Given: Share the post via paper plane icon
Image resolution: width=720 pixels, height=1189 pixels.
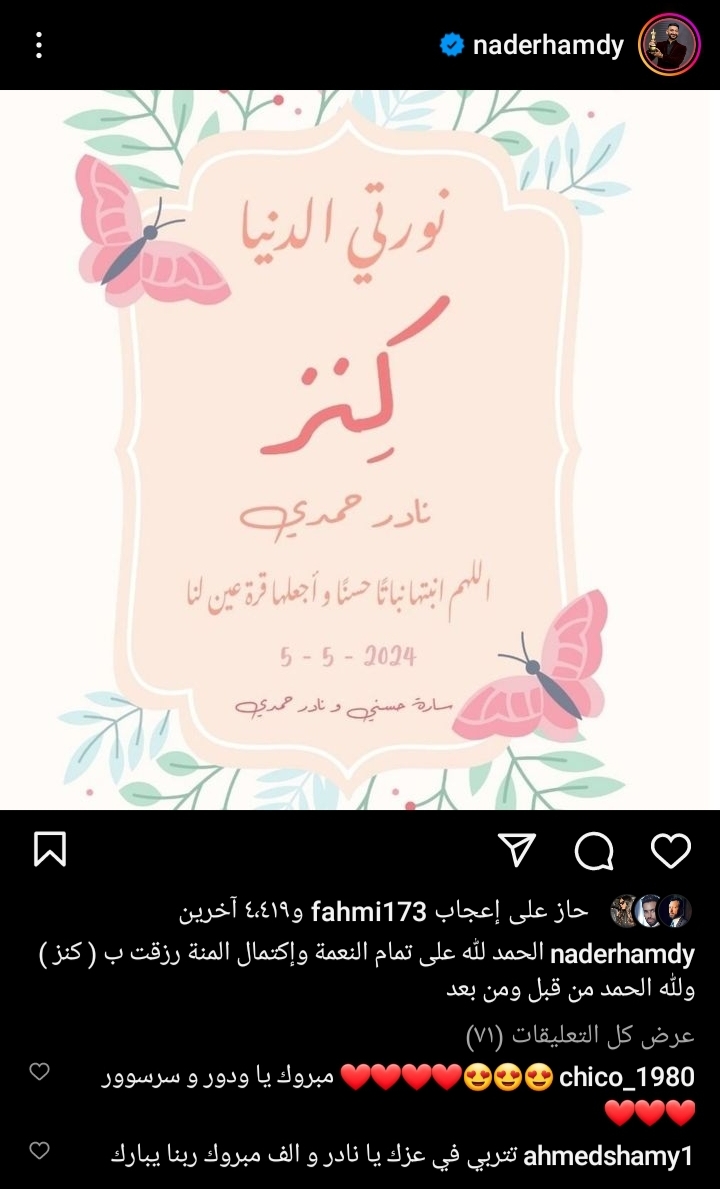Looking at the screenshot, I should point(518,850).
